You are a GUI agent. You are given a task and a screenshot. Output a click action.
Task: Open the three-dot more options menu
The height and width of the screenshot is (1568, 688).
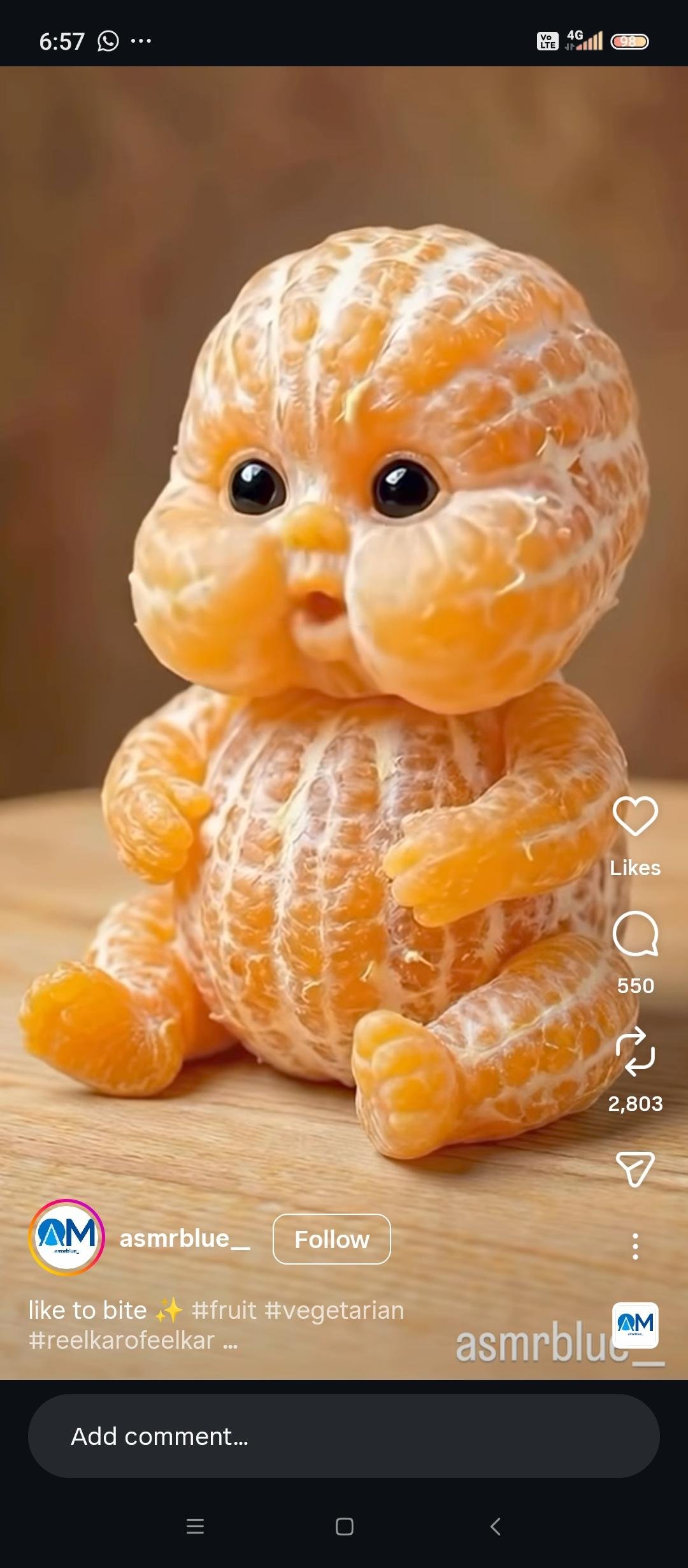click(635, 1246)
